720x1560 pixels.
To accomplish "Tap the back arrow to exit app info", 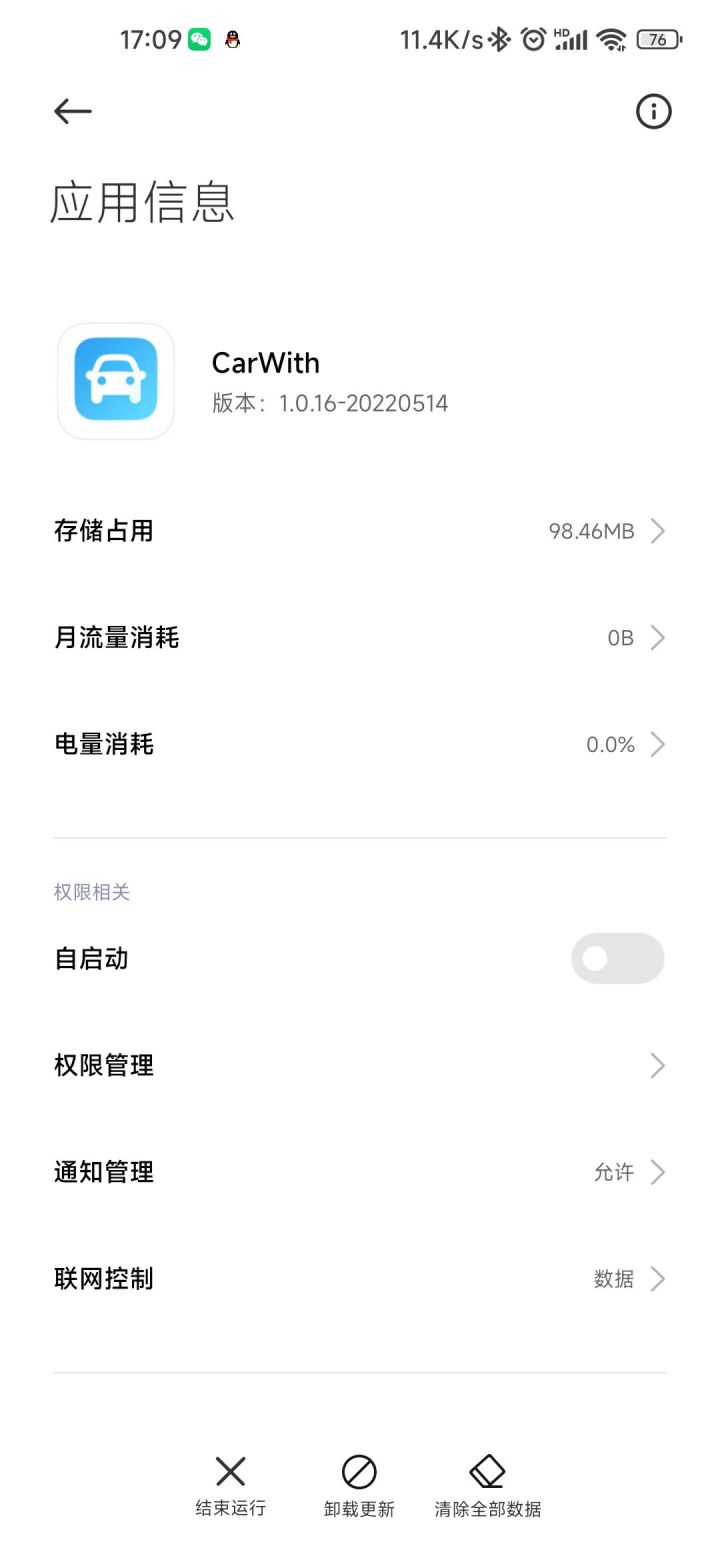I will coord(71,111).
